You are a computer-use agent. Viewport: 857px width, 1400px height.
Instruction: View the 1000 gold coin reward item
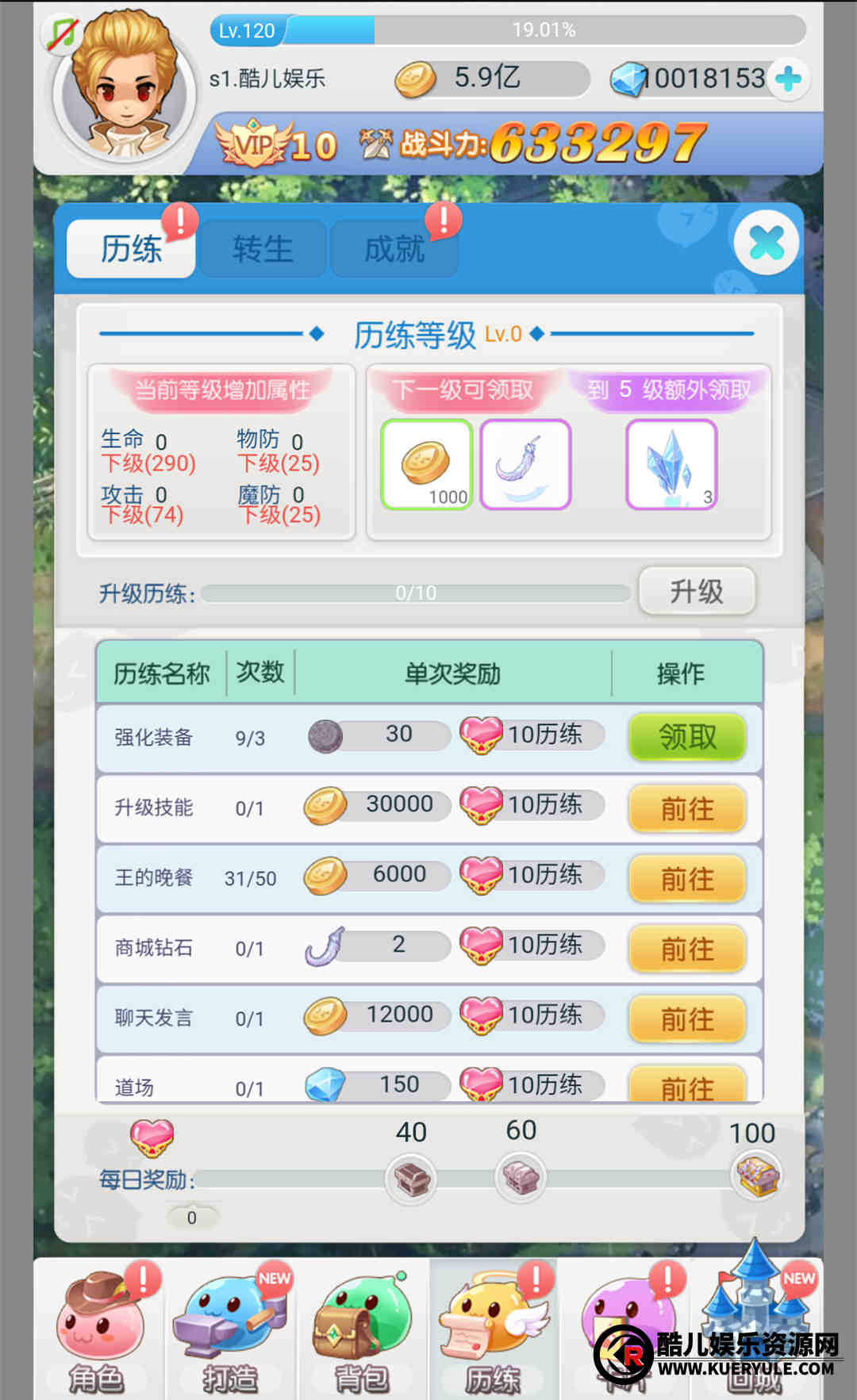[427, 465]
